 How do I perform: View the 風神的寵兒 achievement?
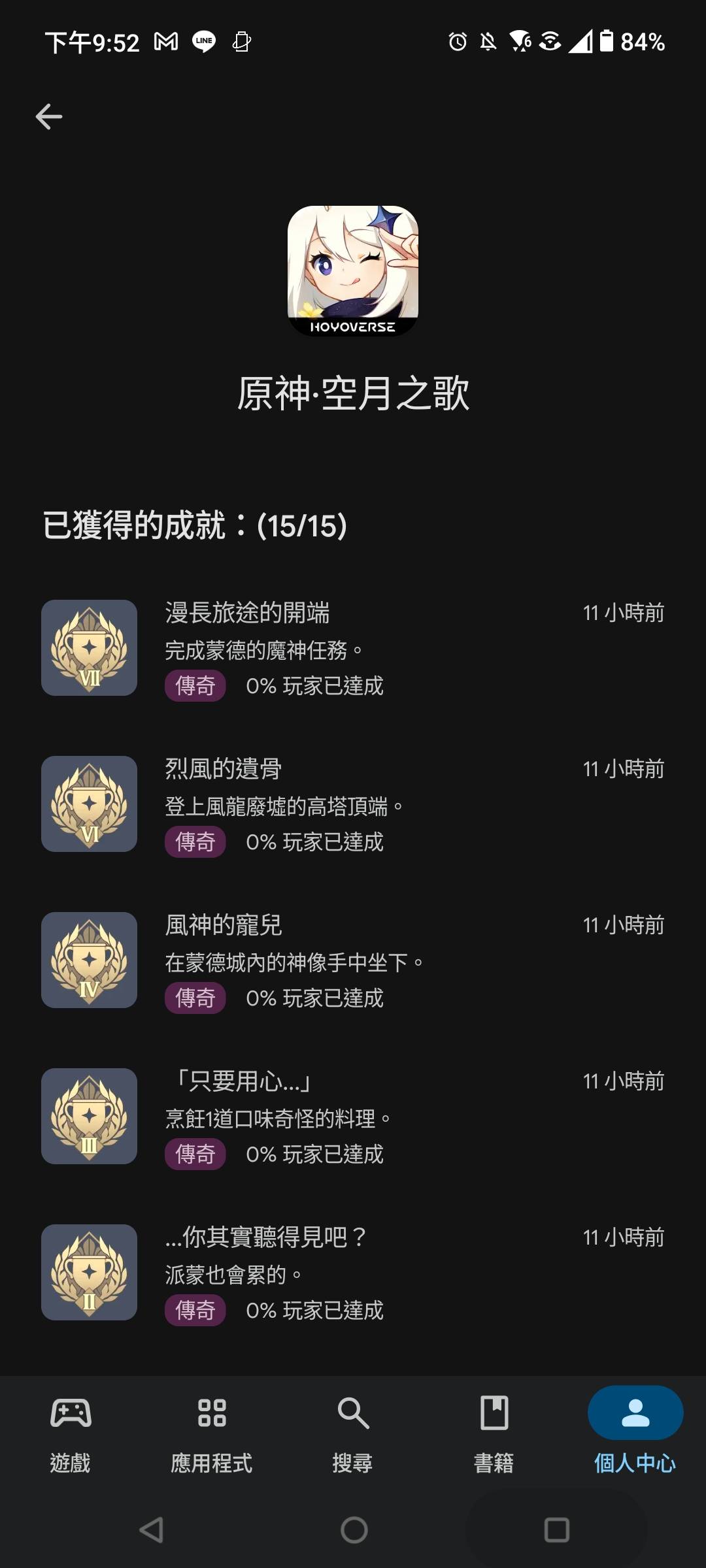[353, 960]
